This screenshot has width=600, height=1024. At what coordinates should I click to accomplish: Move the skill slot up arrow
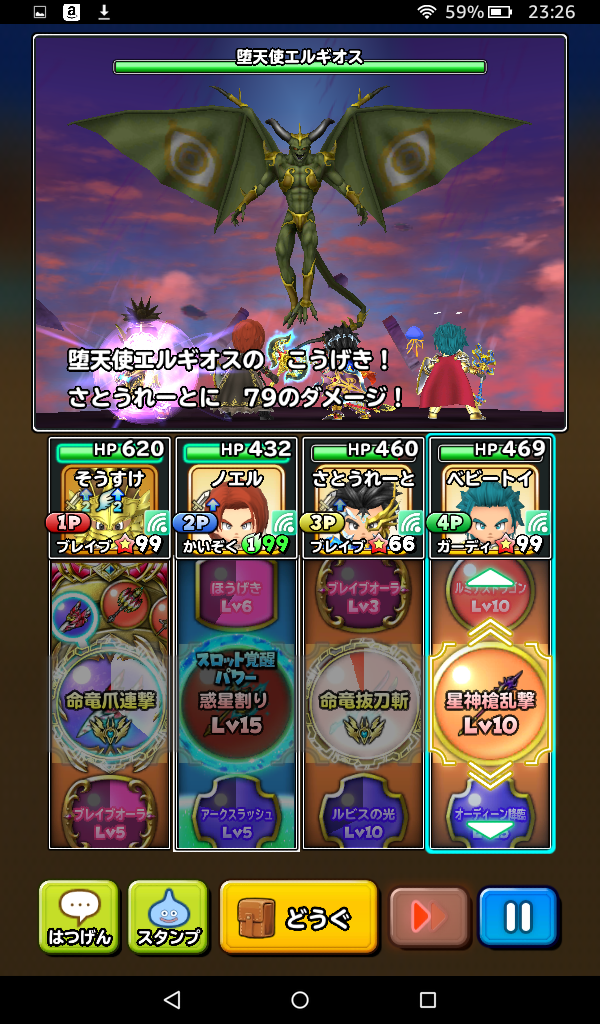coord(490,579)
